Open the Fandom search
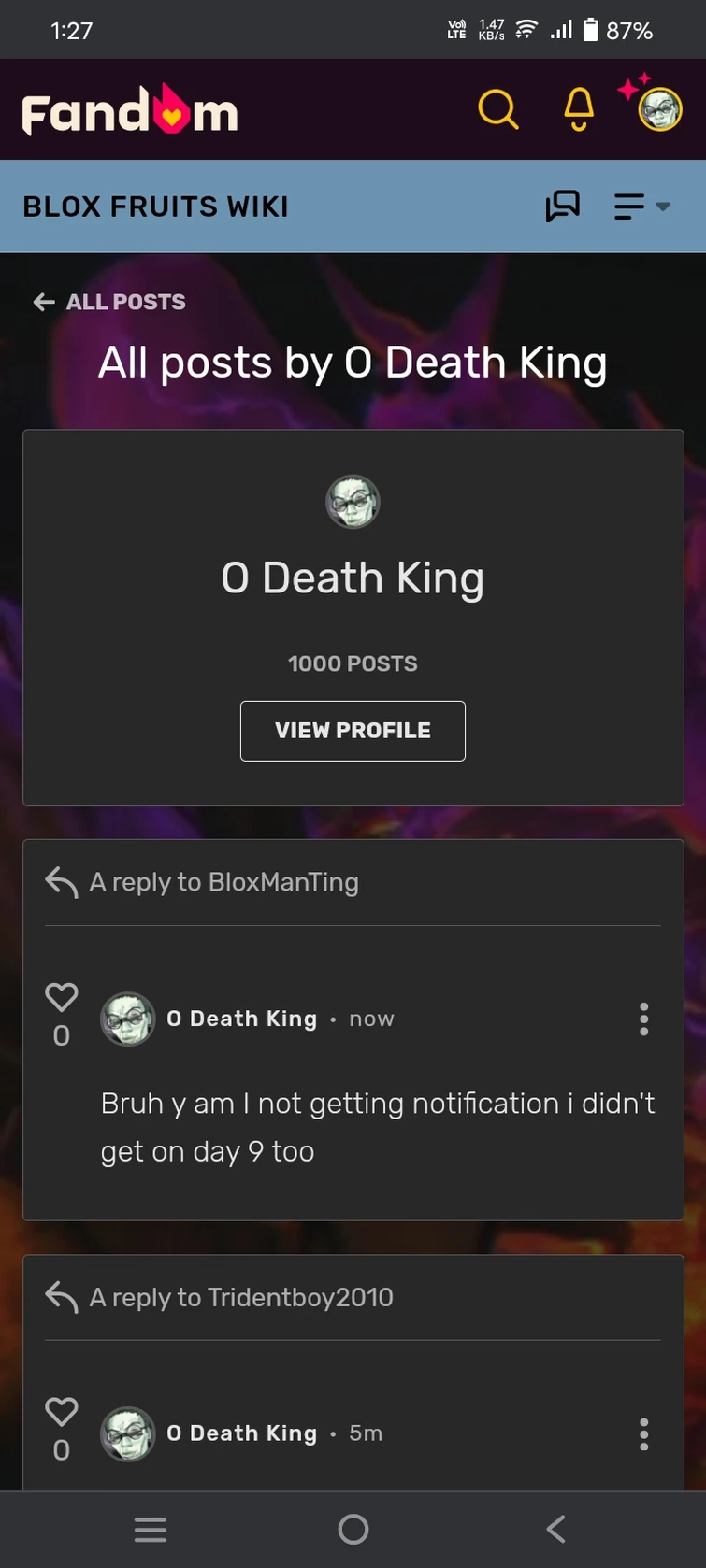 point(498,109)
